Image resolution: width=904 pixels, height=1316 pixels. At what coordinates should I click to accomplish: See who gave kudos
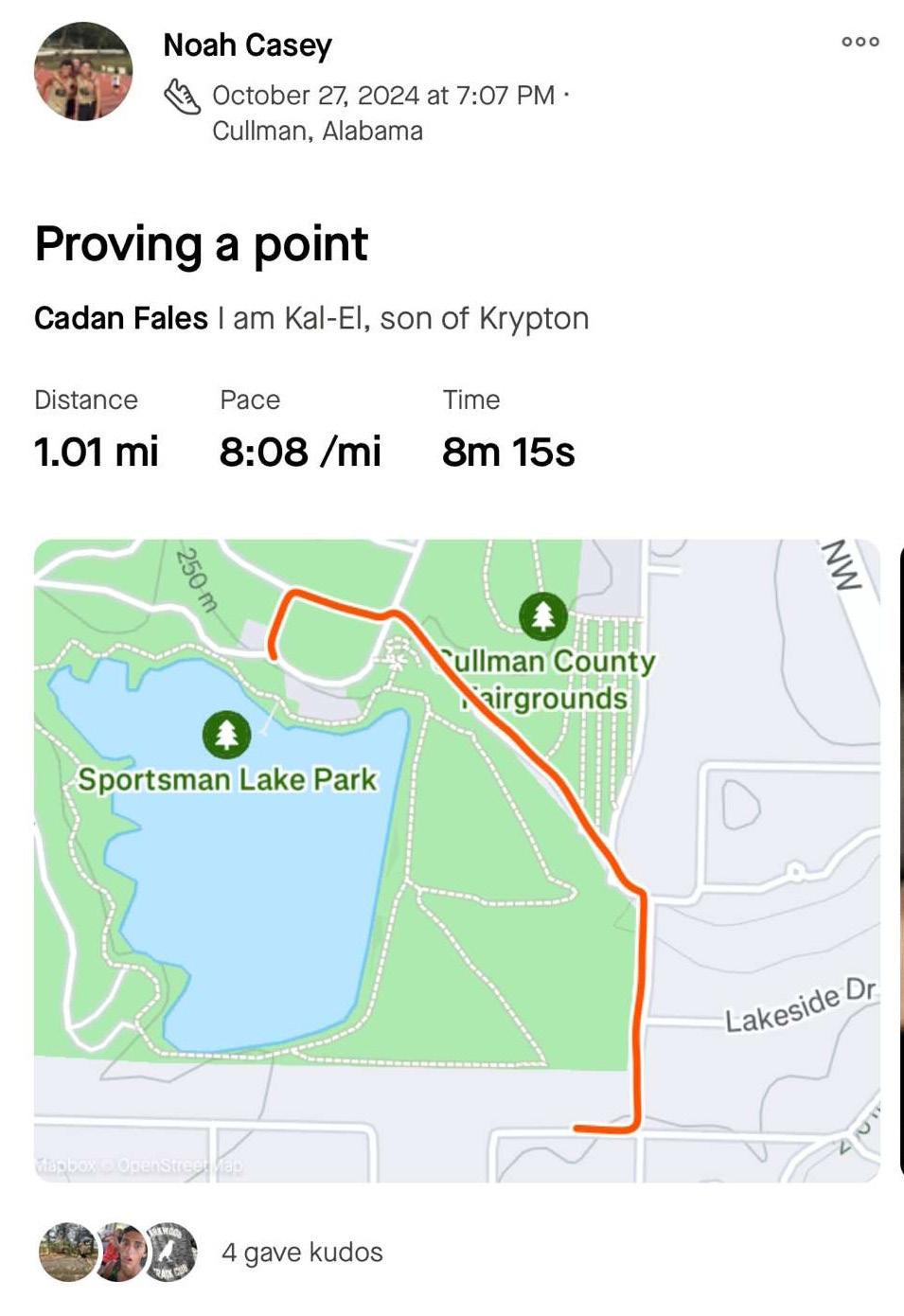(301, 1252)
